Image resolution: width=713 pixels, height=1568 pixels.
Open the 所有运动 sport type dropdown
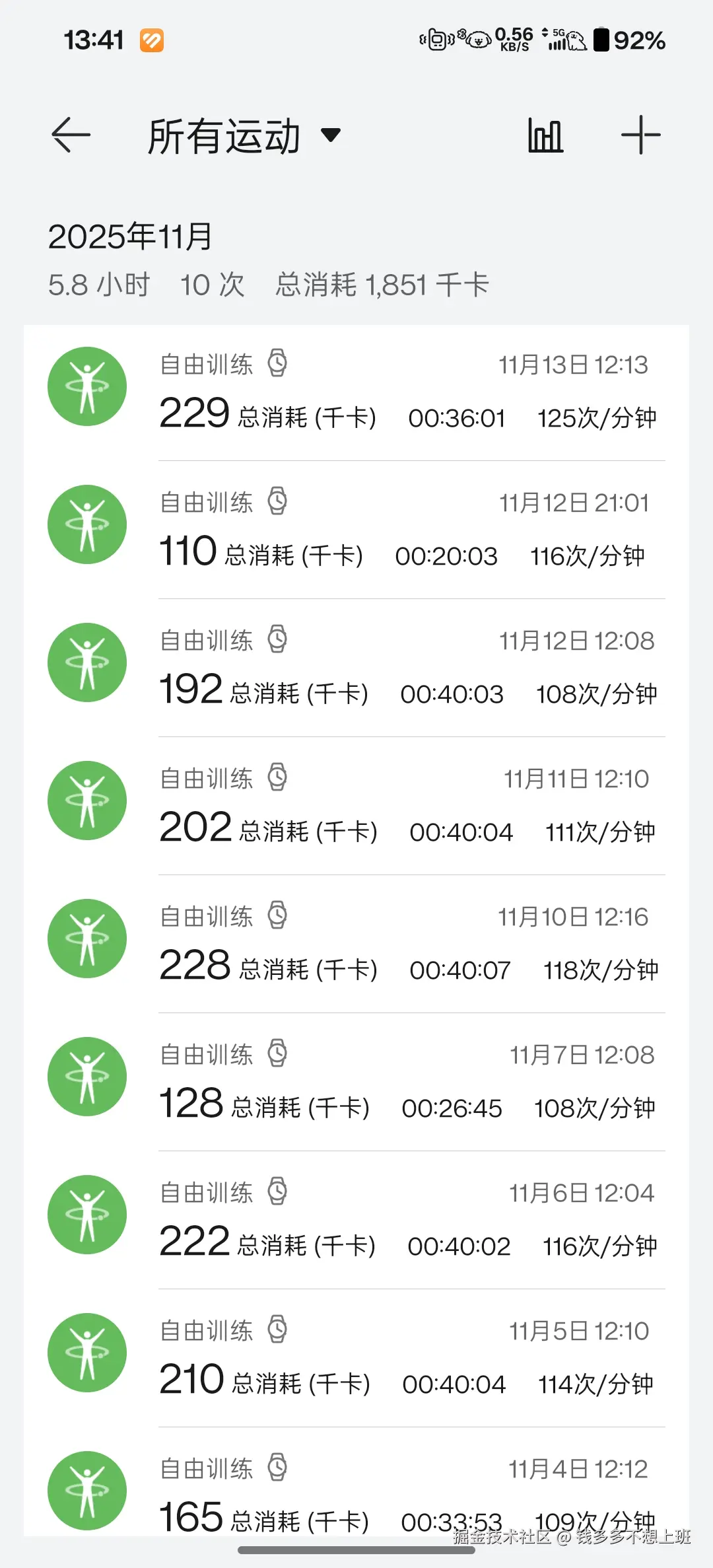(x=224, y=137)
